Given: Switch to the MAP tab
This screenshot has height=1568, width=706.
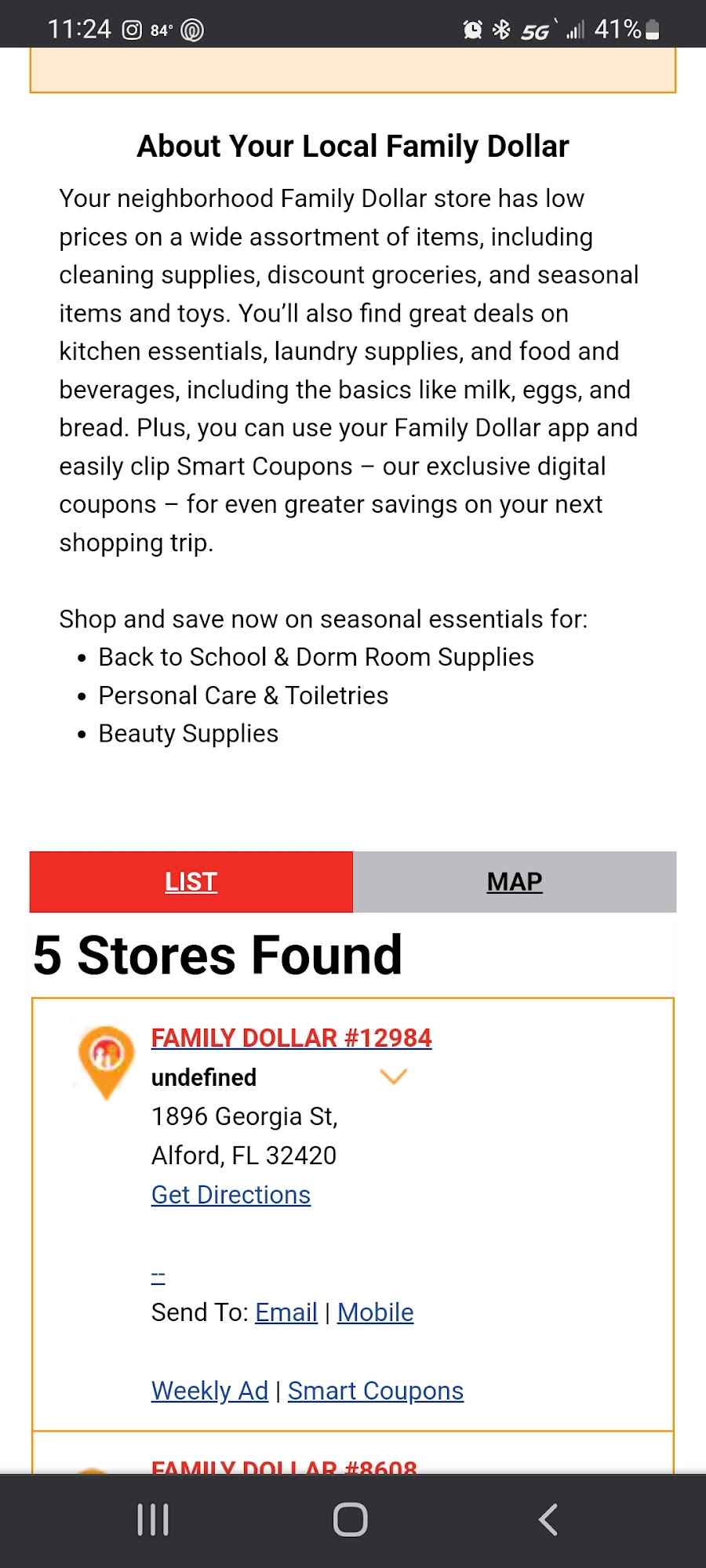Looking at the screenshot, I should (515, 882).
